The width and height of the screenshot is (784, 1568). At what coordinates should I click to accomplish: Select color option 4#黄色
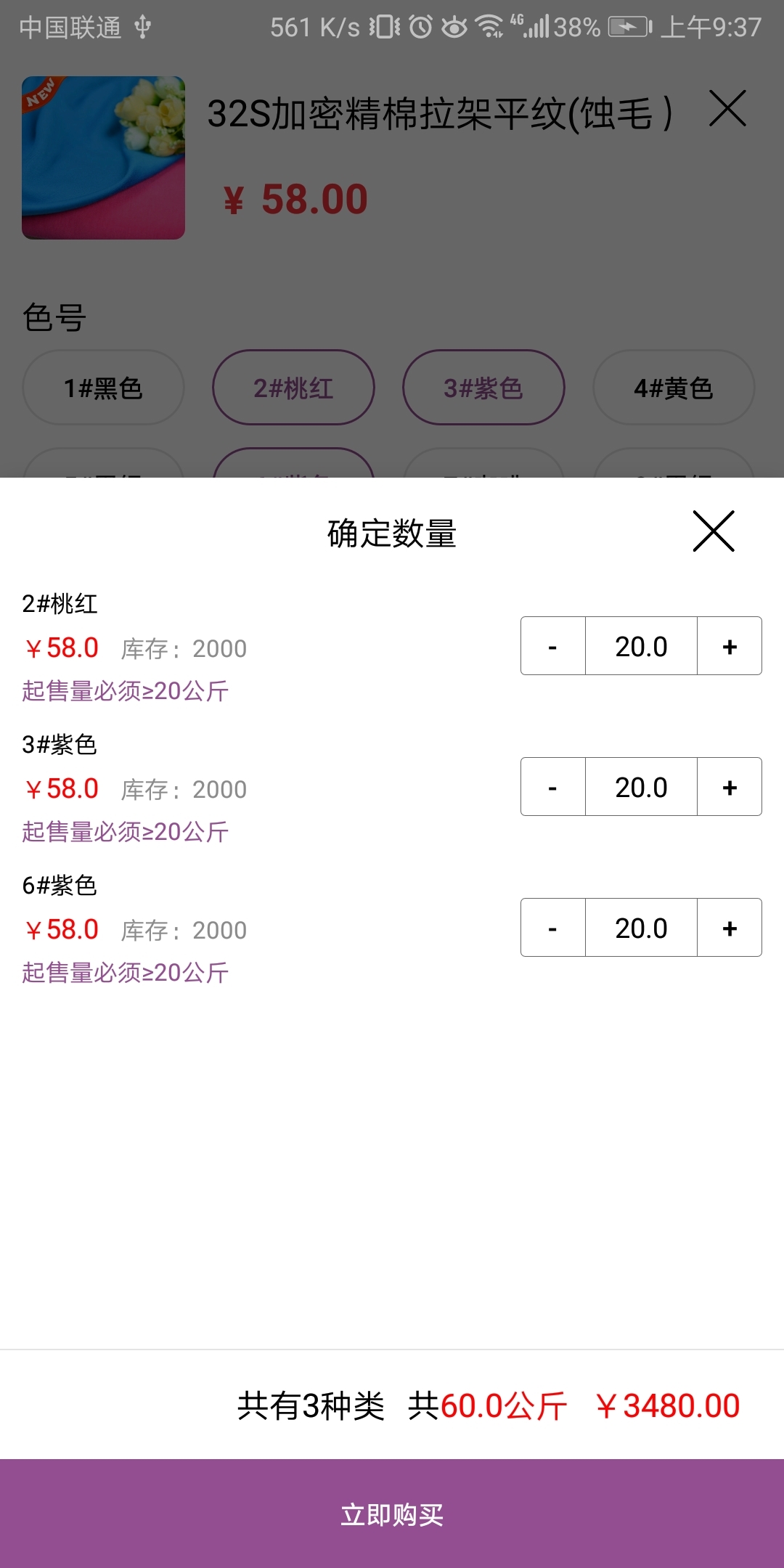click(673, 388)
